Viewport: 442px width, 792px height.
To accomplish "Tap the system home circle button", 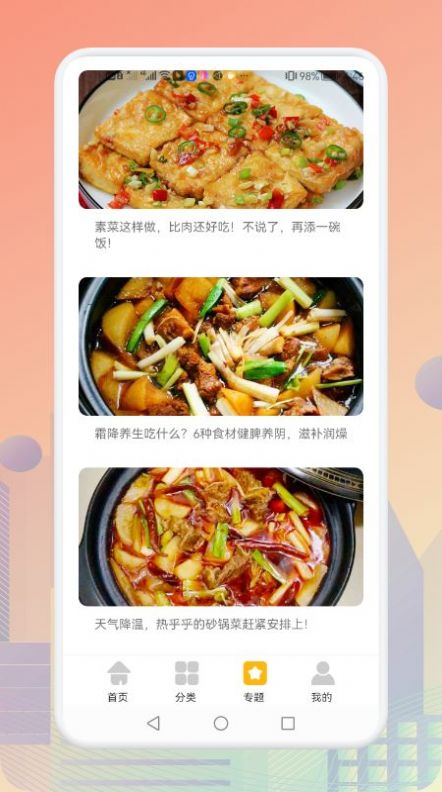I will coord(221,723).
